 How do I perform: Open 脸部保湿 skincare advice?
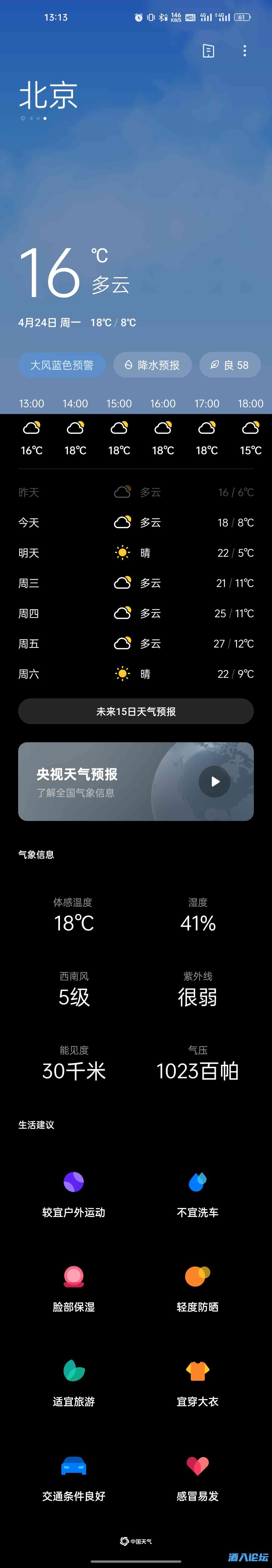point(74,1289)
